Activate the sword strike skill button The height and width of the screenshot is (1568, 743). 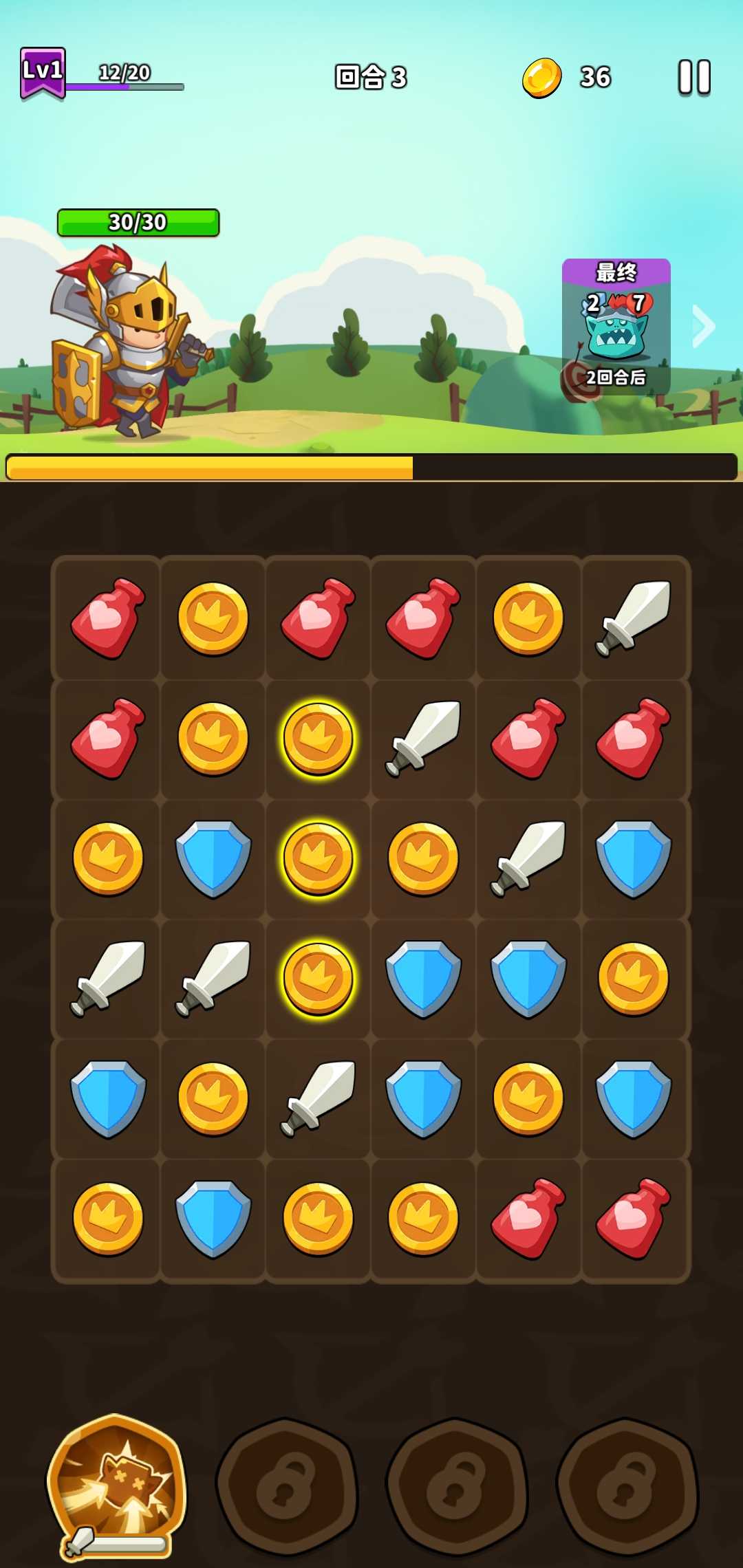click(x=116, y=1484)
